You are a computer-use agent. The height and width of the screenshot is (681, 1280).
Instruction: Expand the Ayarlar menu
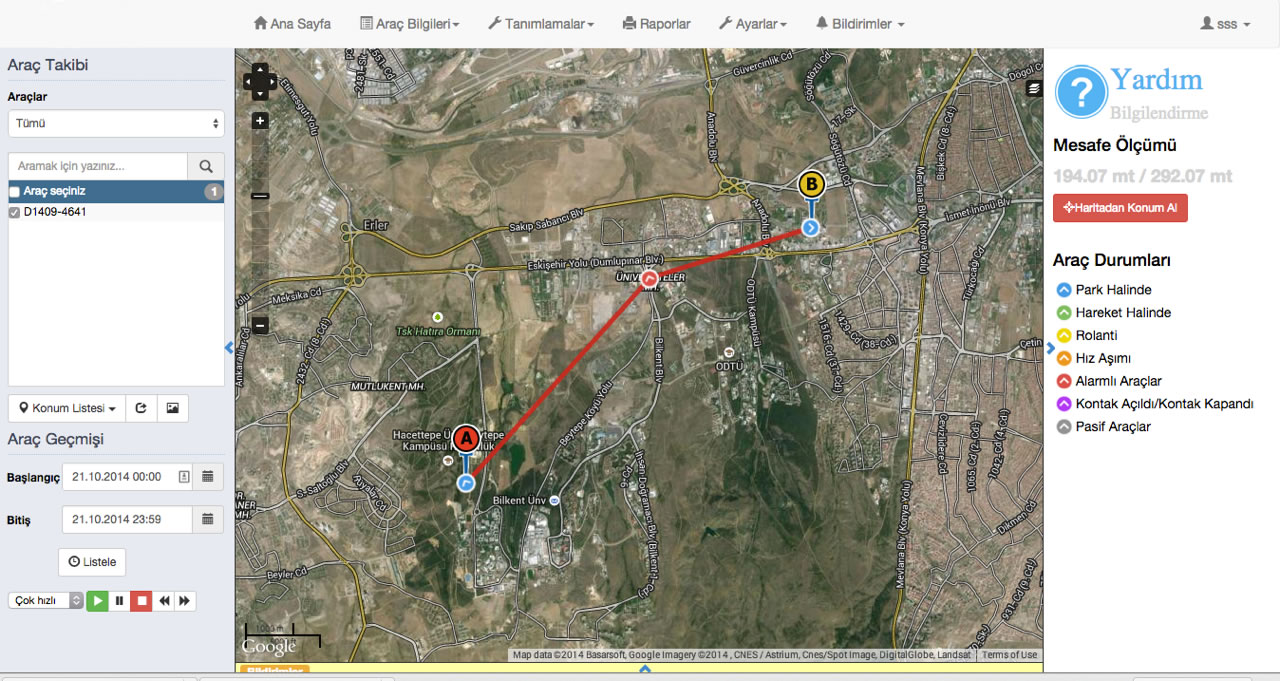tap(753, 23)
